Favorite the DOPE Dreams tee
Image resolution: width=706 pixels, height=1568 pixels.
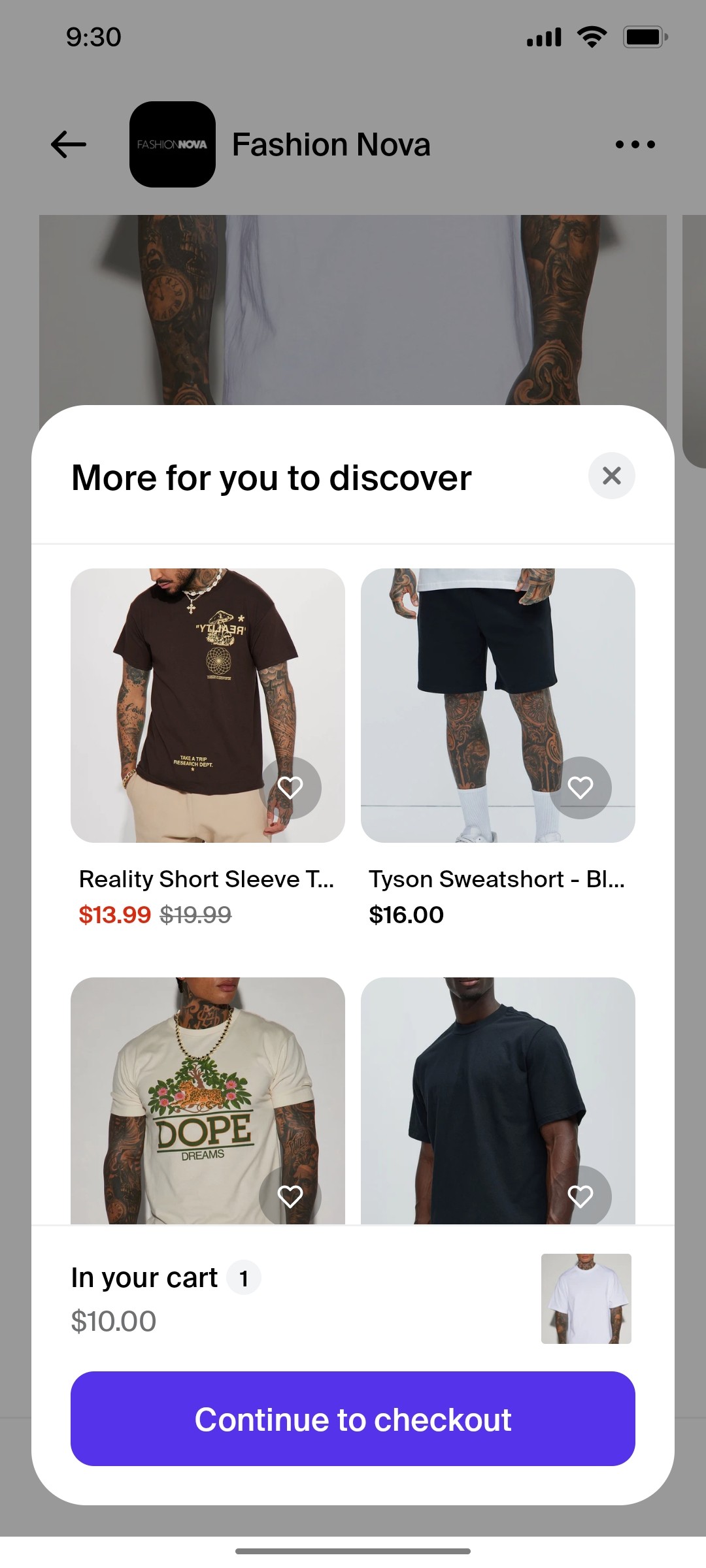pyautogui.click(x=290, y=1196)
